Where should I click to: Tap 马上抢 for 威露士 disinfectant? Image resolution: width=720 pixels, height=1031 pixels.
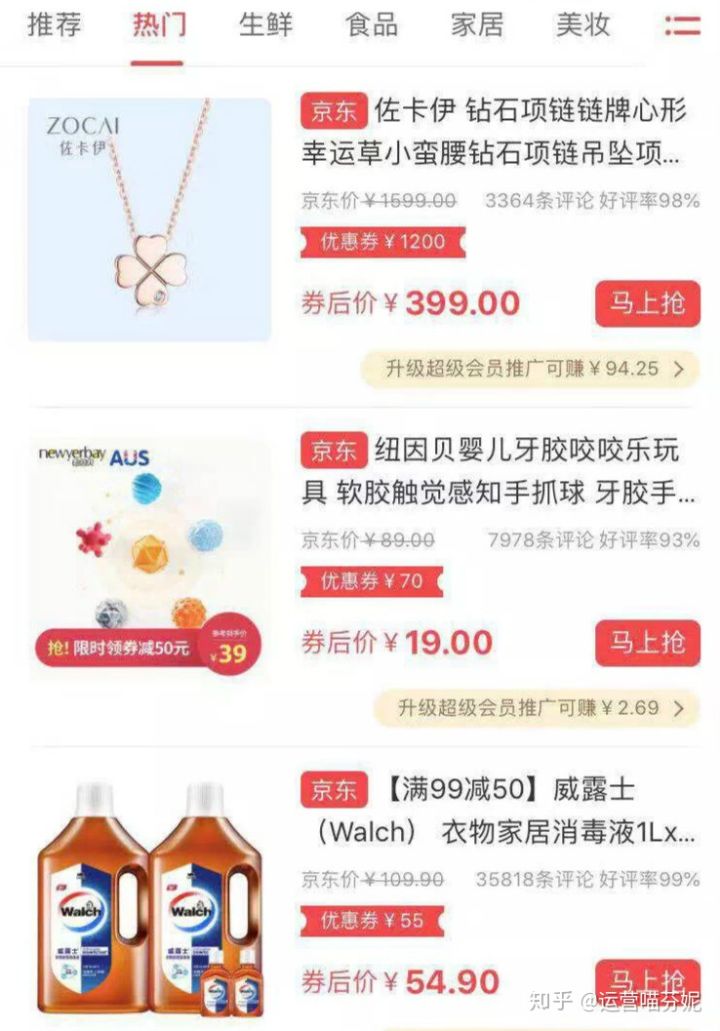tap(647, 978)
